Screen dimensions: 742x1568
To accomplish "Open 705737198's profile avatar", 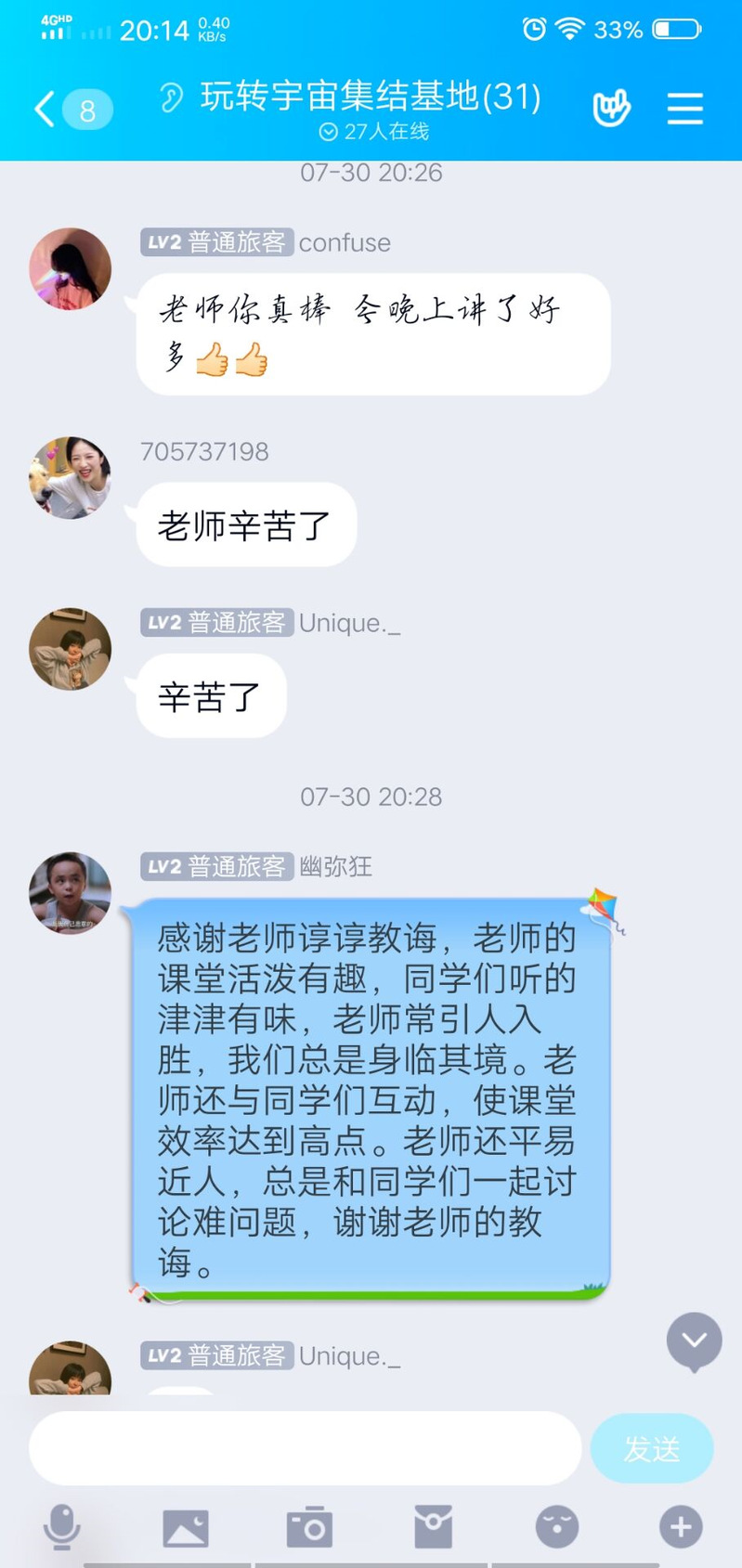I will pyautogui.click(x=71, y=477).
